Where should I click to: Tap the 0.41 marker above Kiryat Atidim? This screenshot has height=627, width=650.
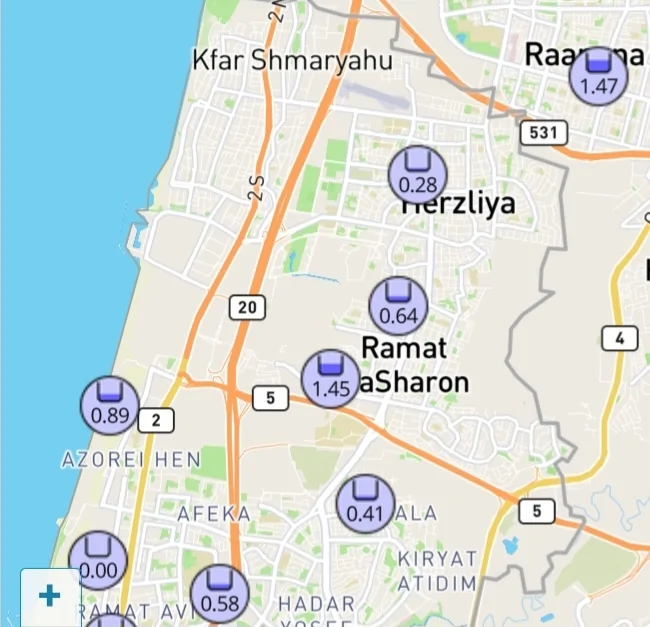(x=365, y=505)
